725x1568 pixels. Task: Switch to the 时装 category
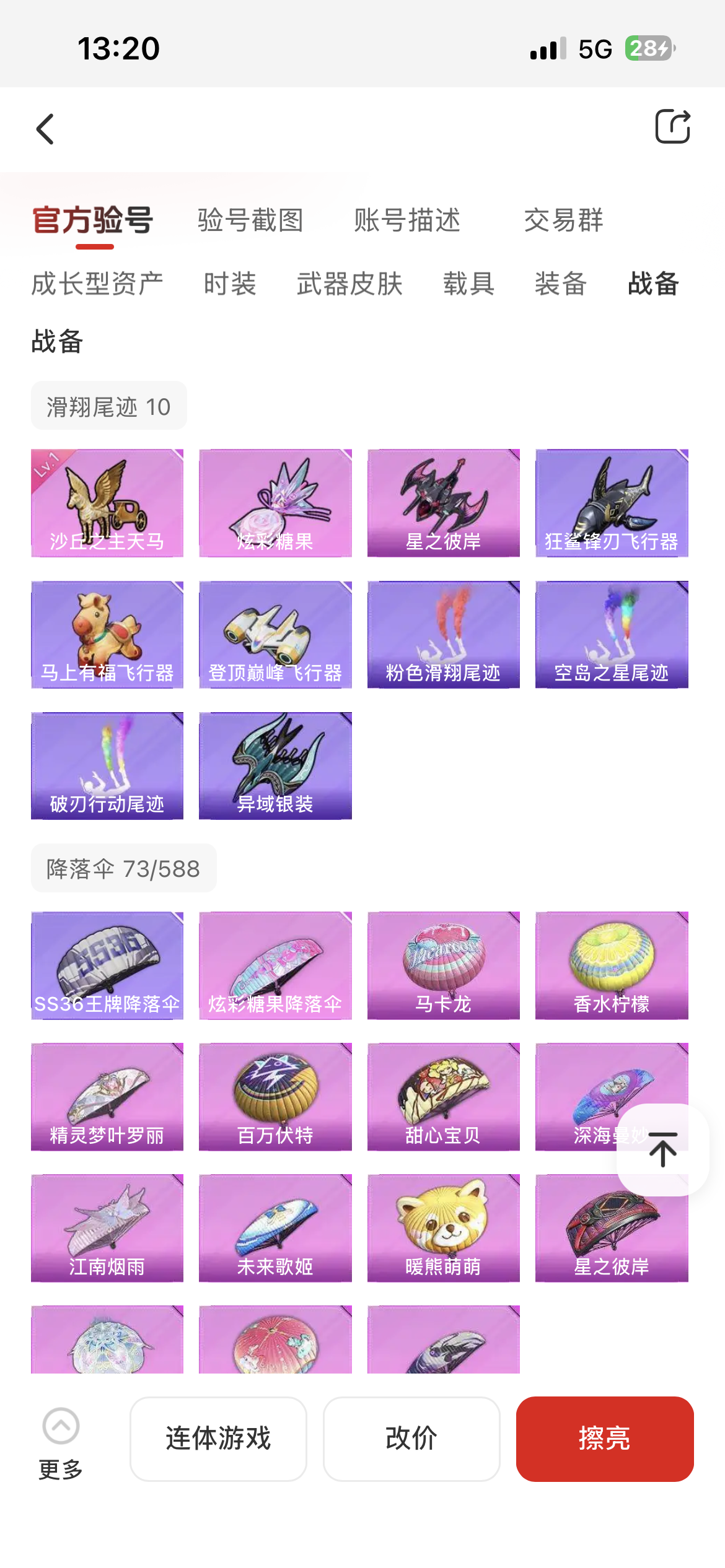(x=230, y=284)
